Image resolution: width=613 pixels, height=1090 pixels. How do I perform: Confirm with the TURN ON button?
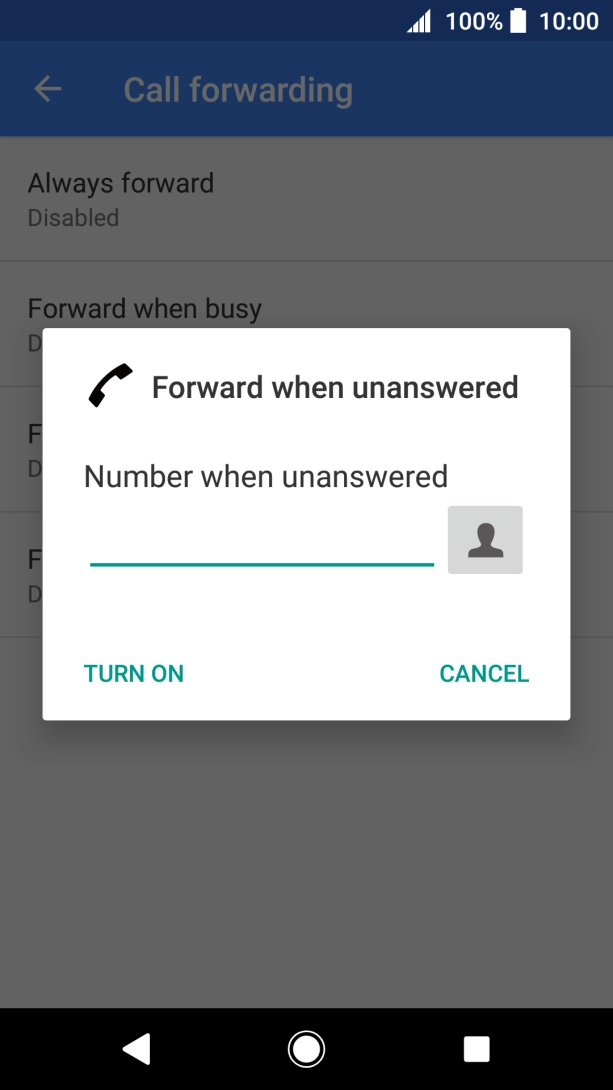pos(134,674)
